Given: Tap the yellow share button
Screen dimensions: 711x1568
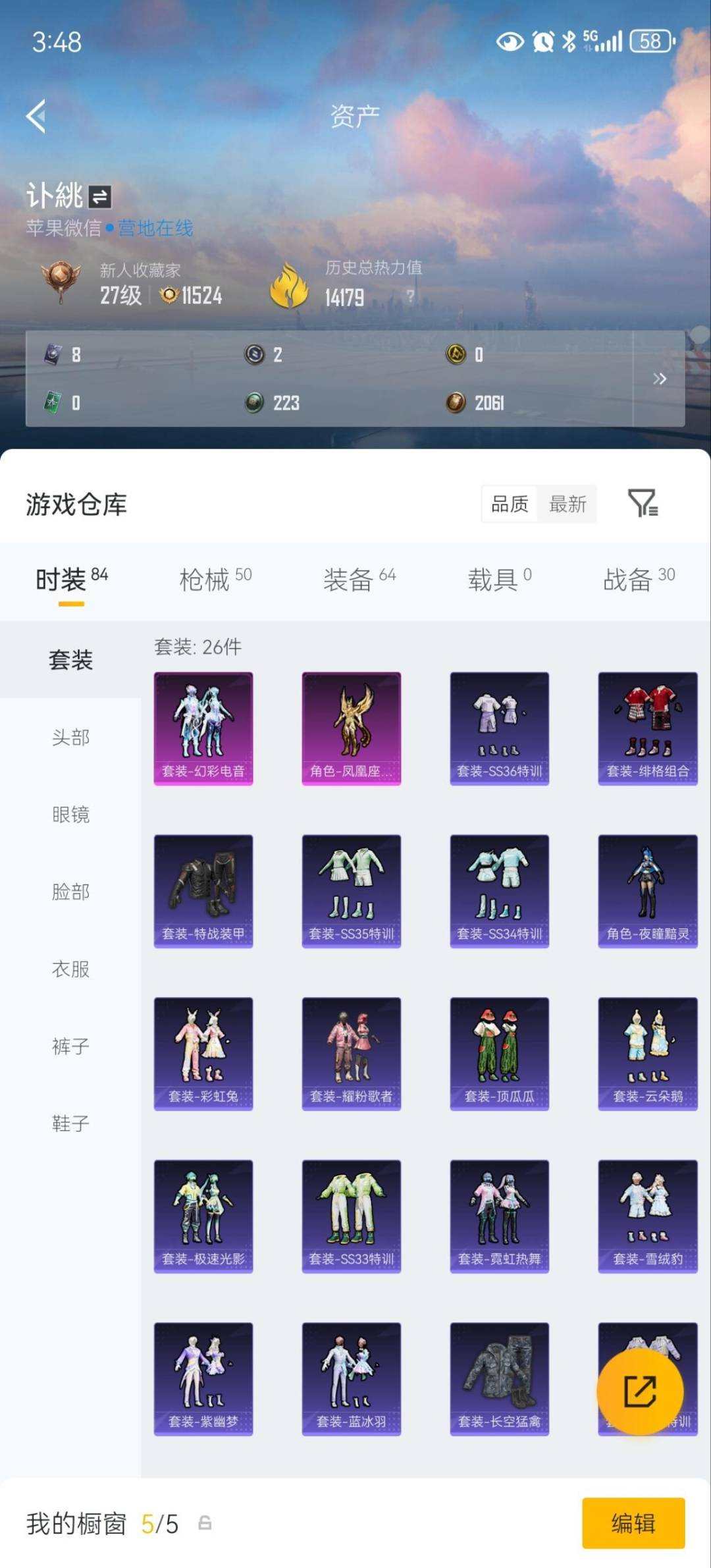Looking at the screenshot, I should pyautogui.click(x=641, y=1393).
